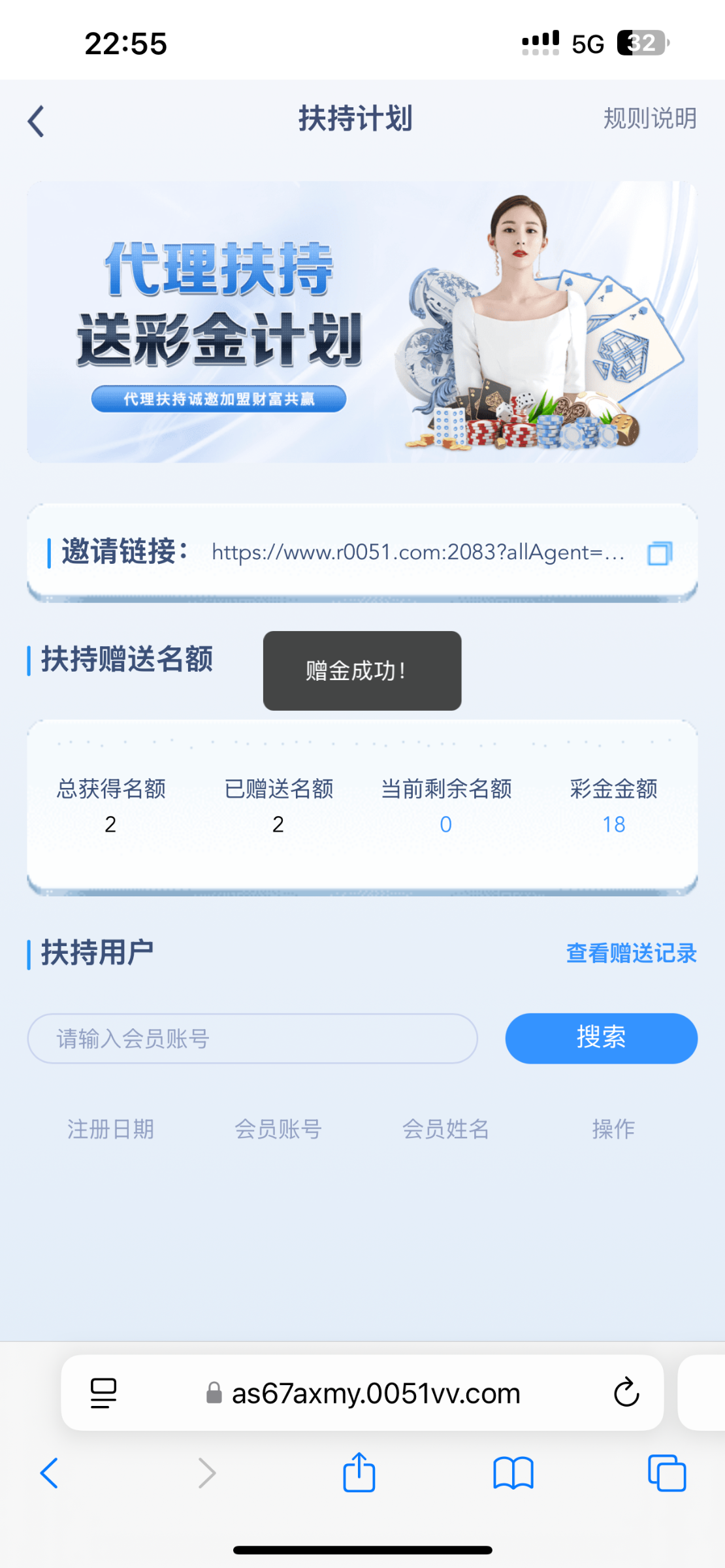
Task: Tap the remaining quota count showing 0
Action: click(x=446, y=824)
